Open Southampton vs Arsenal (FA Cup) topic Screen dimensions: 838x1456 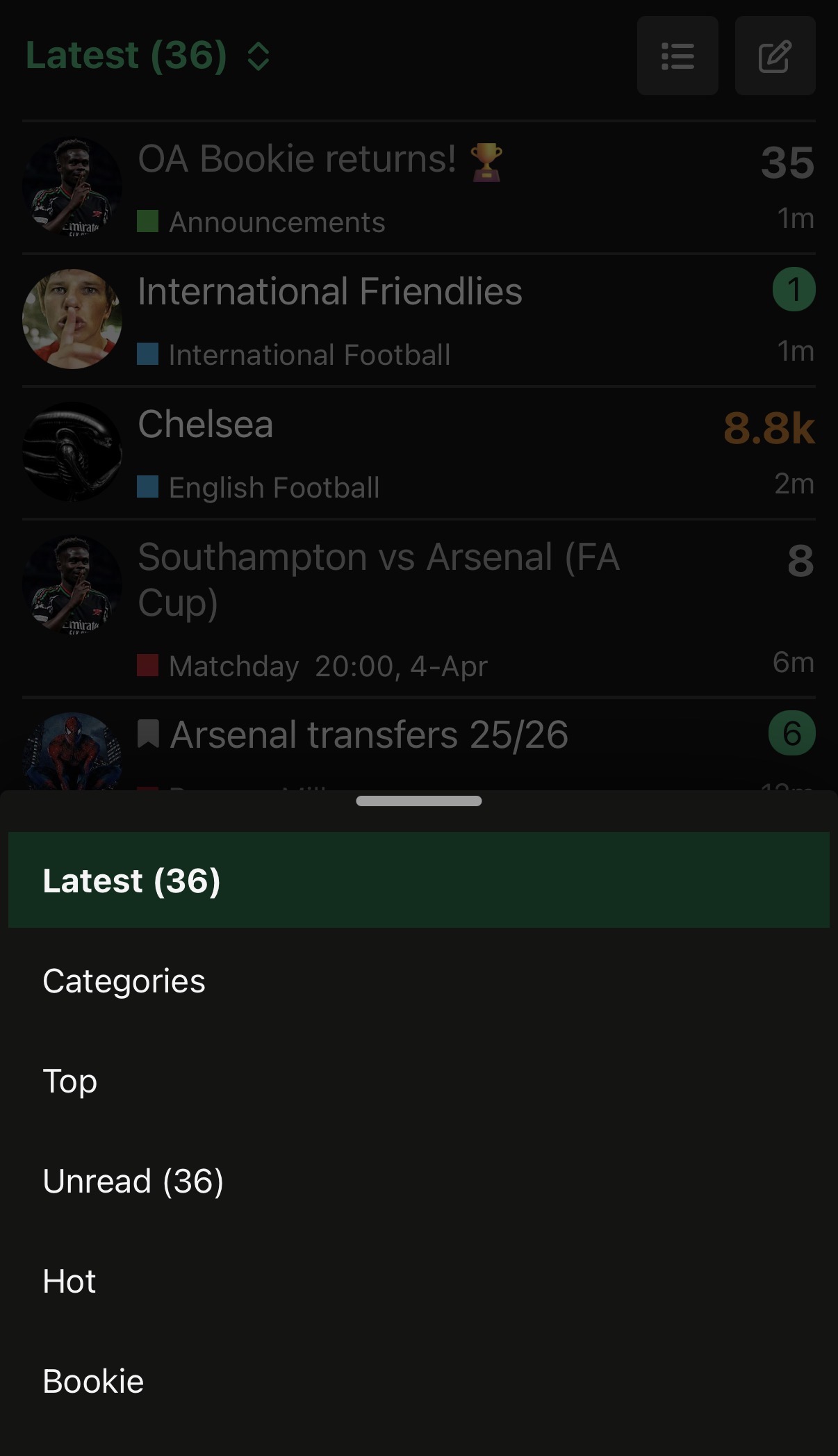coord(379,579)
